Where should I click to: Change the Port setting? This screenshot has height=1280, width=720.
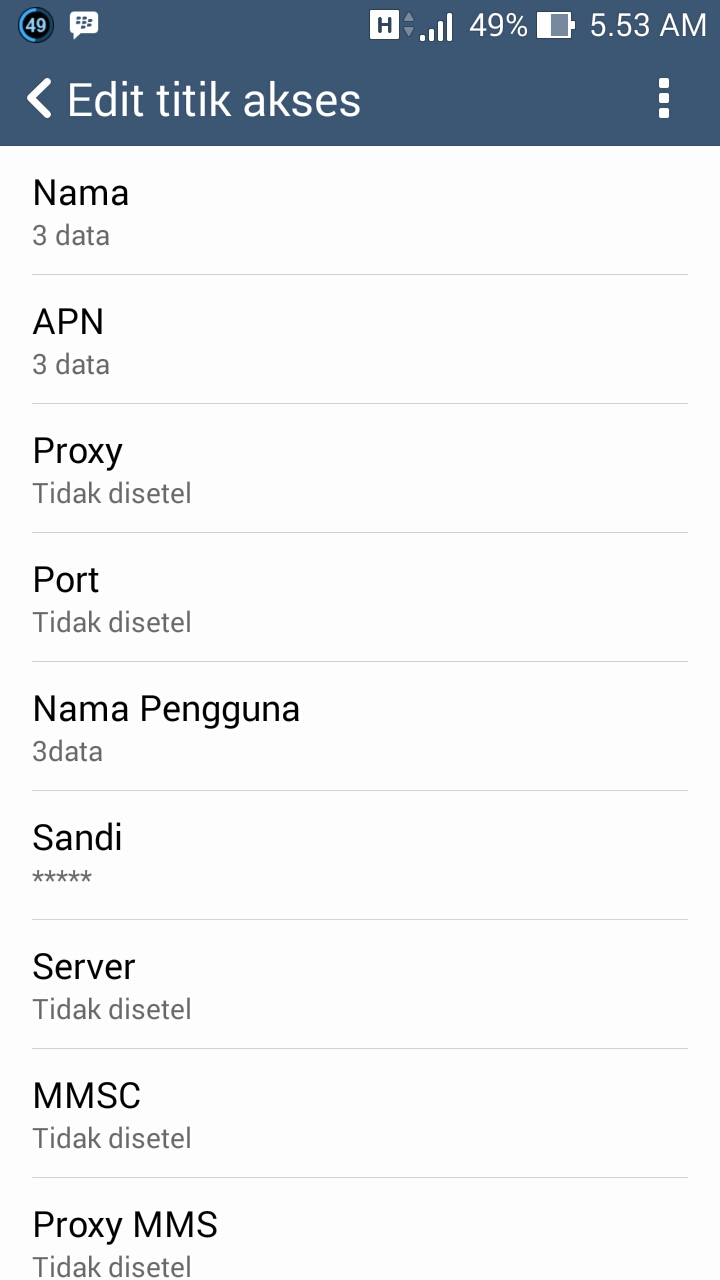[360, 598]
